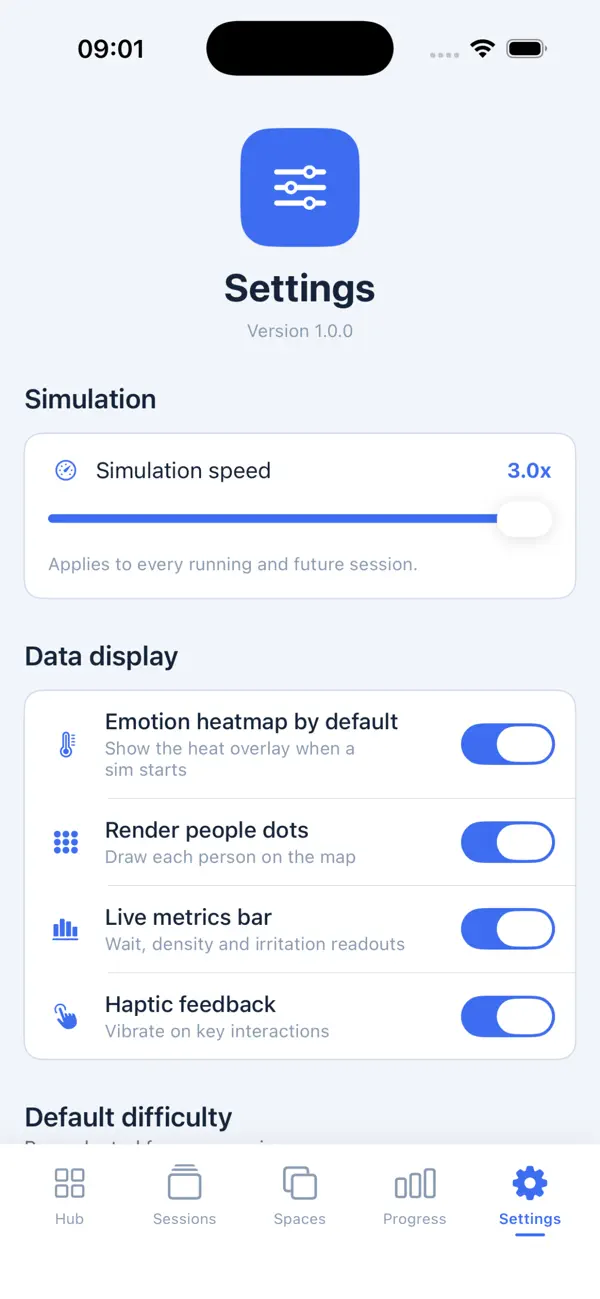Select the Settings tab
This screenshot has width=600, height=1299.
(x=530, y=1196)
